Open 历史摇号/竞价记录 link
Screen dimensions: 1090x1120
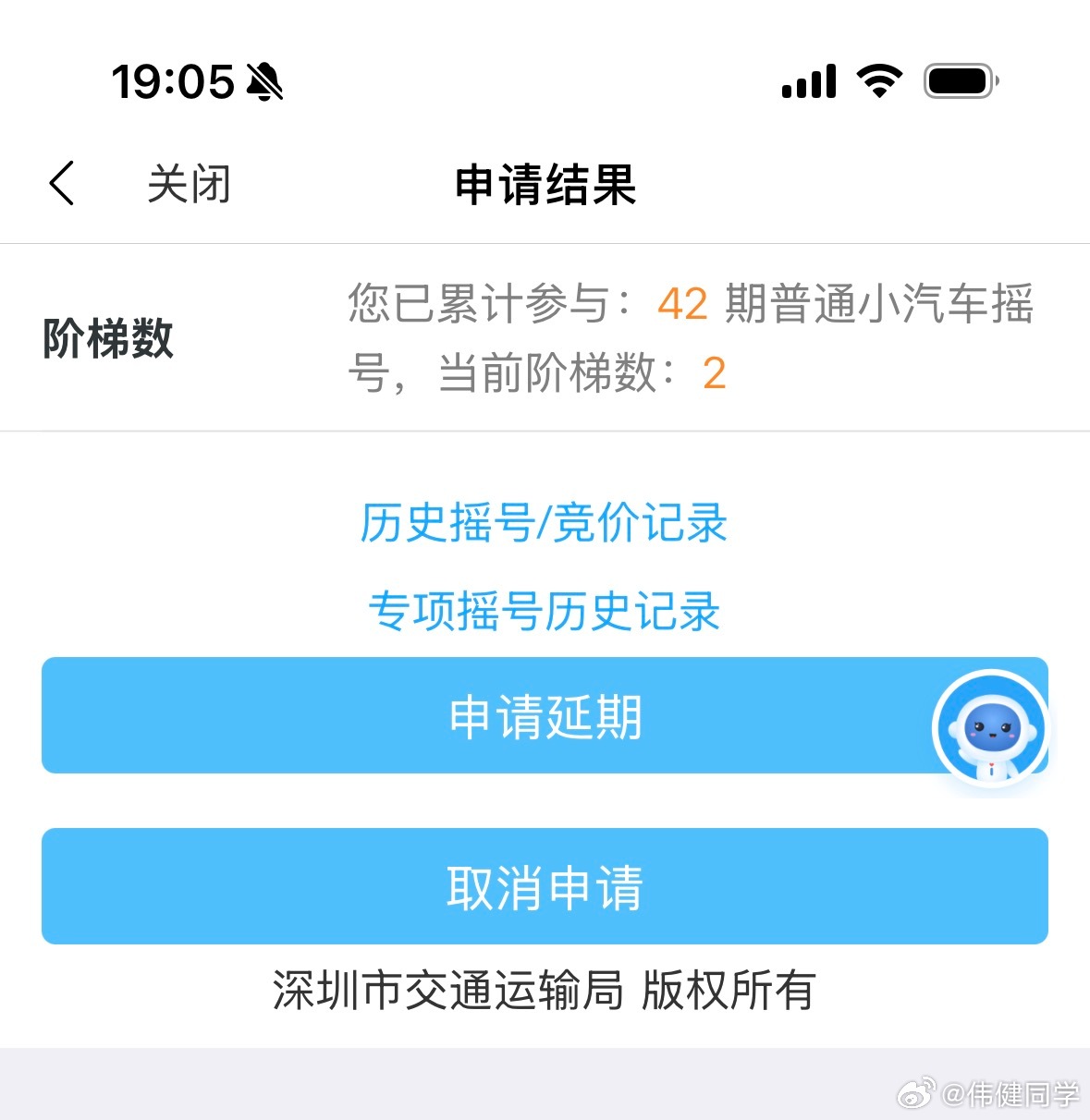[x=544, y=523]
